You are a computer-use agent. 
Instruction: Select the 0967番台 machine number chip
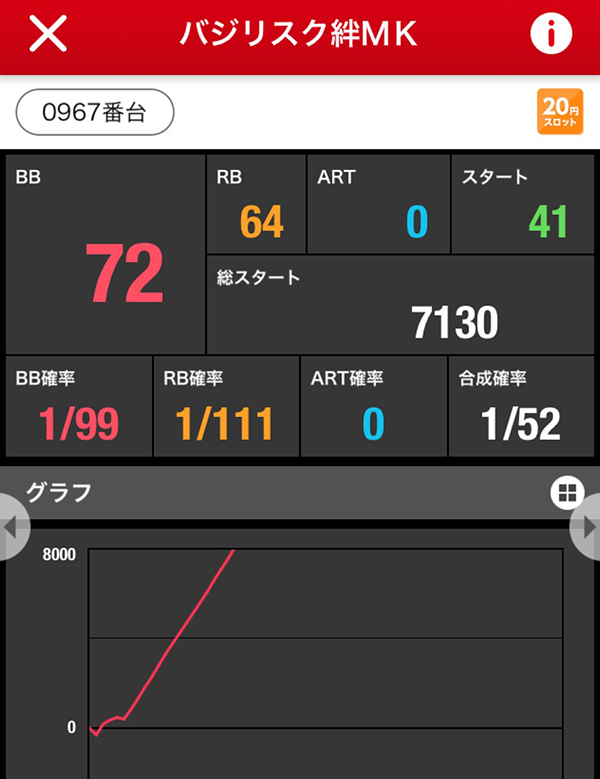95,113
